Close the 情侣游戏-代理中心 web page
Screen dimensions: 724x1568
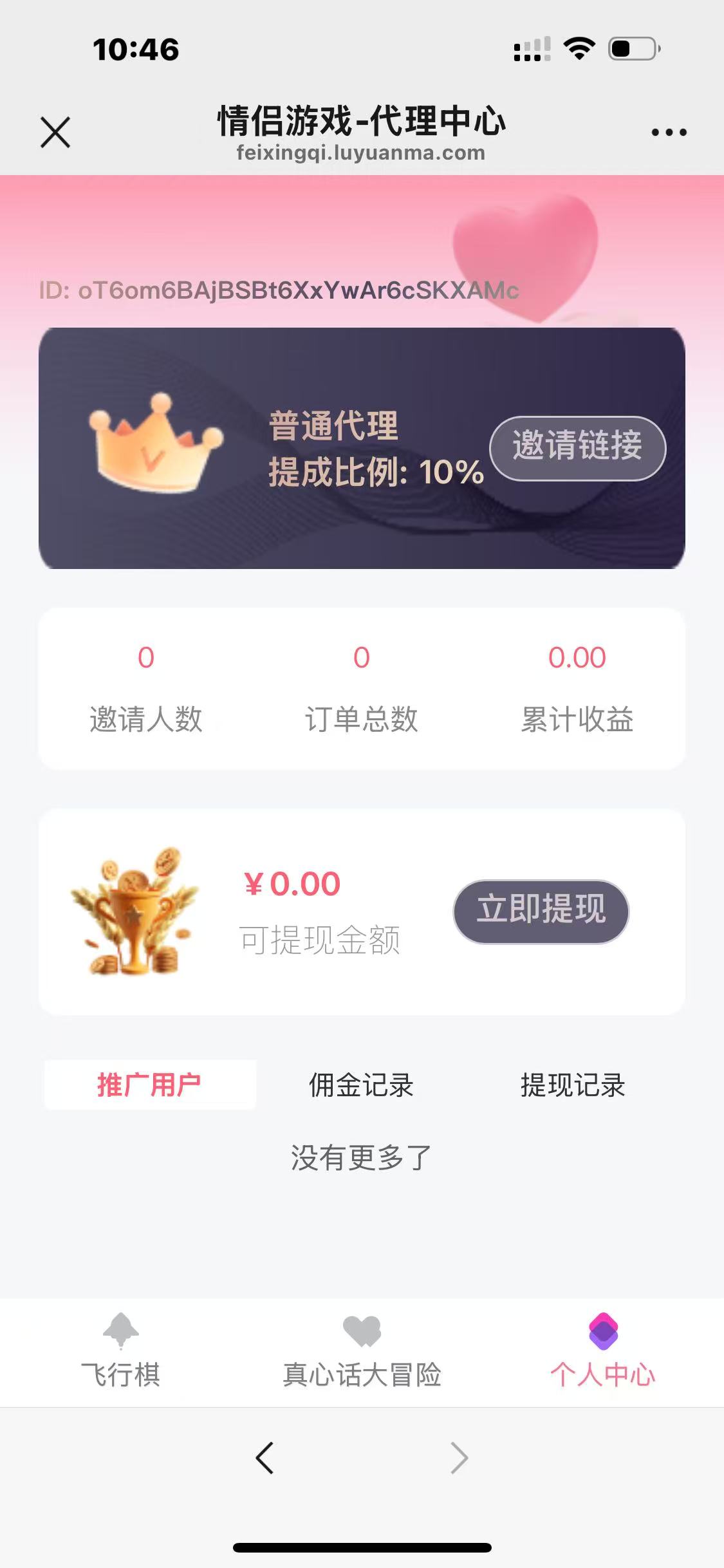(55, 133)
